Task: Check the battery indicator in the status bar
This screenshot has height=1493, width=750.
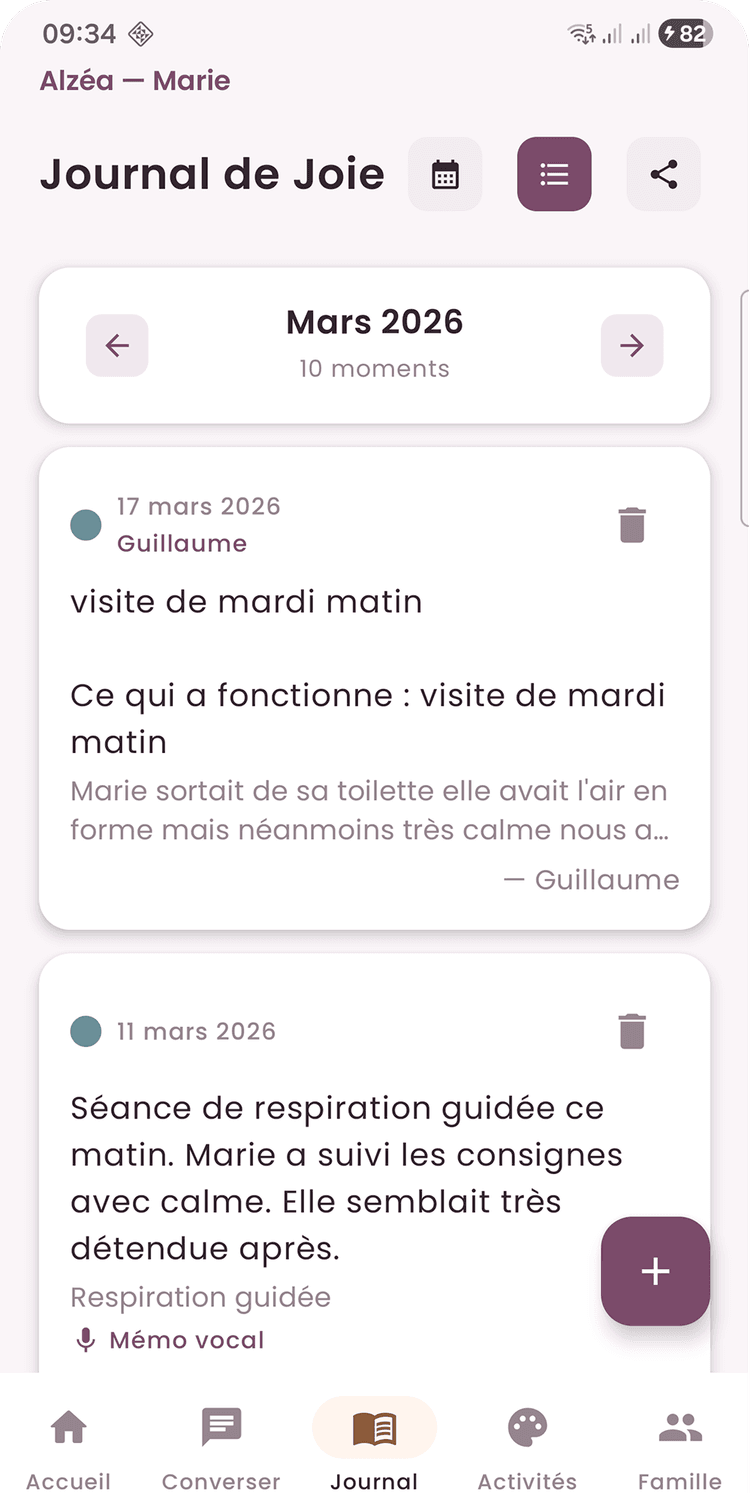Action: click(x=685, y=33)
